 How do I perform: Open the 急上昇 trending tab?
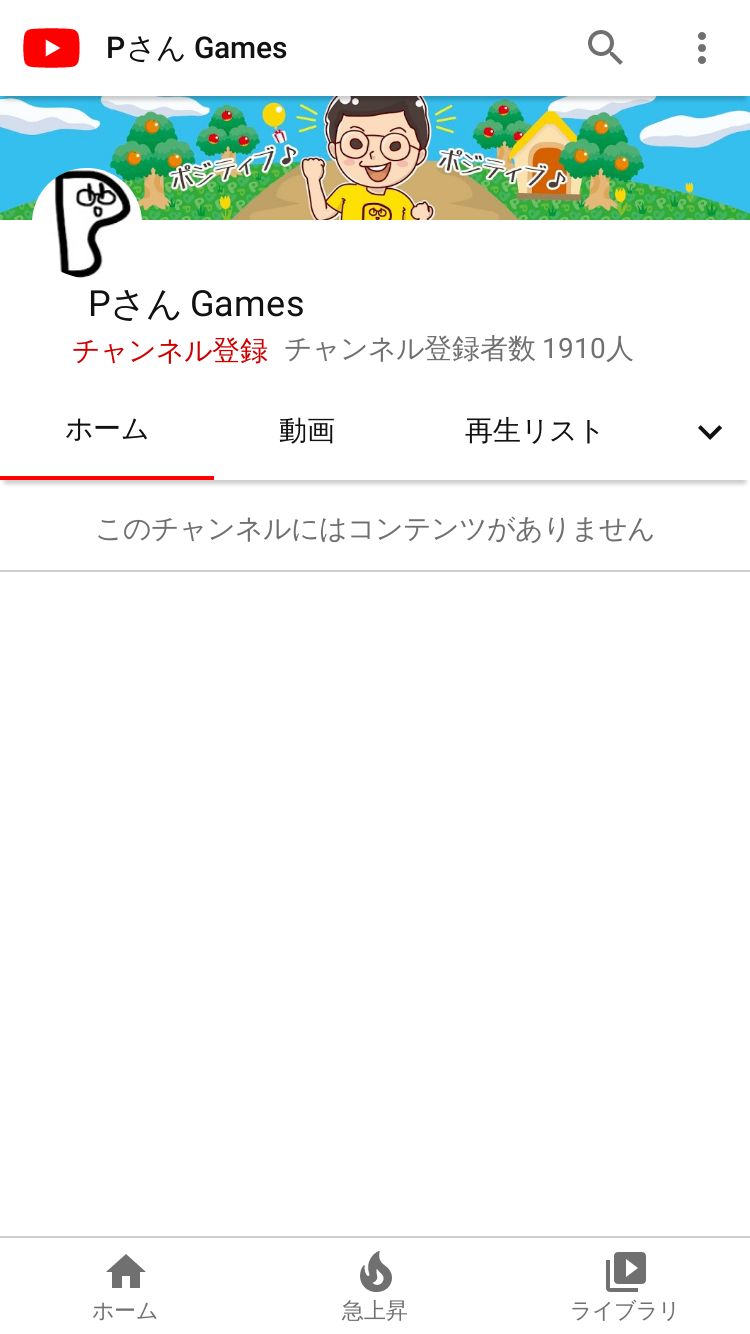point(375,1286)
